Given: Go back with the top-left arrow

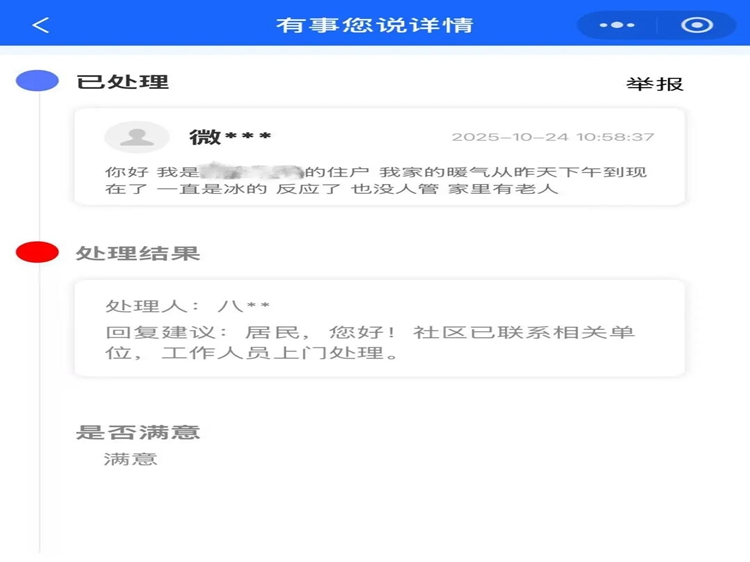Looking at the screenshot, I should pyautogui.click(x=40, y=25).
